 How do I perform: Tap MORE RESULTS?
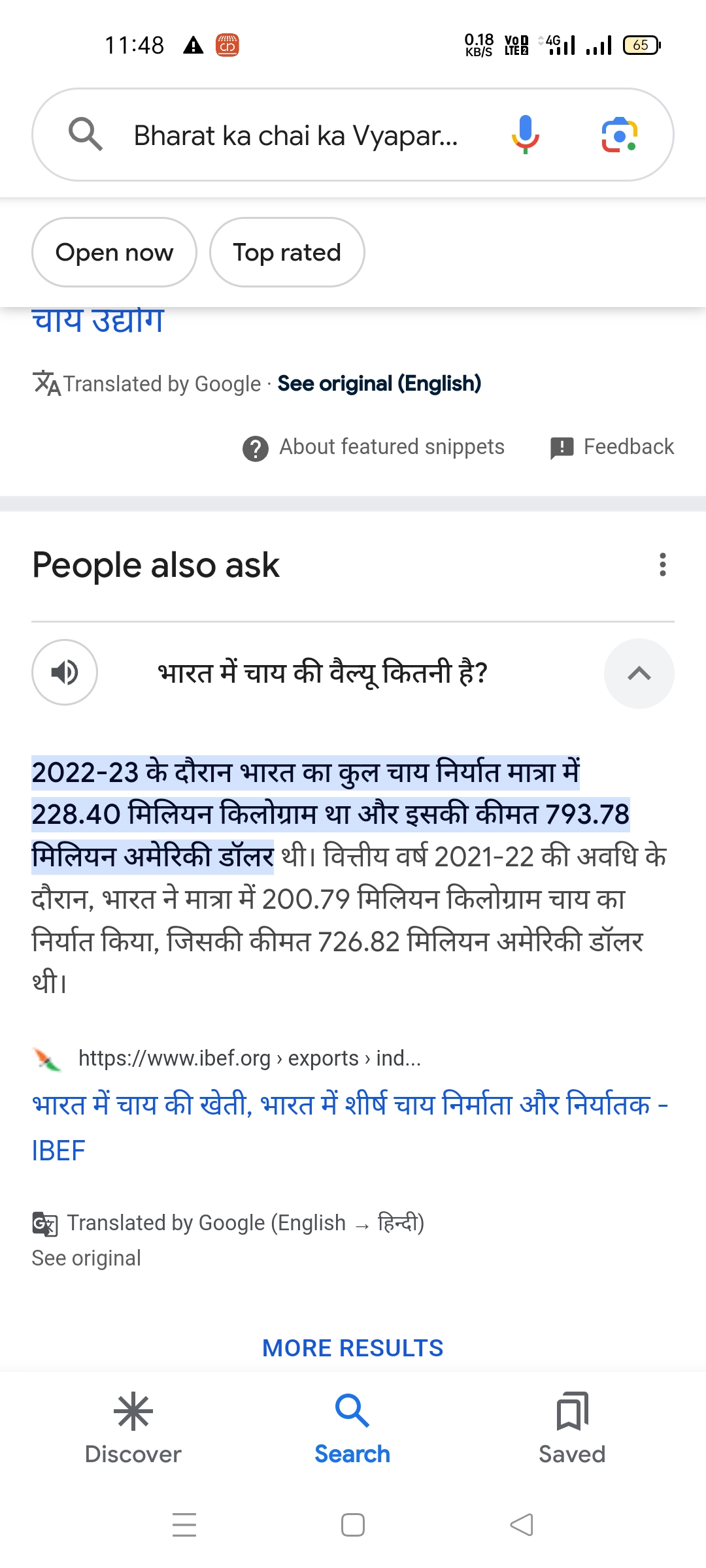(353, 1348)
